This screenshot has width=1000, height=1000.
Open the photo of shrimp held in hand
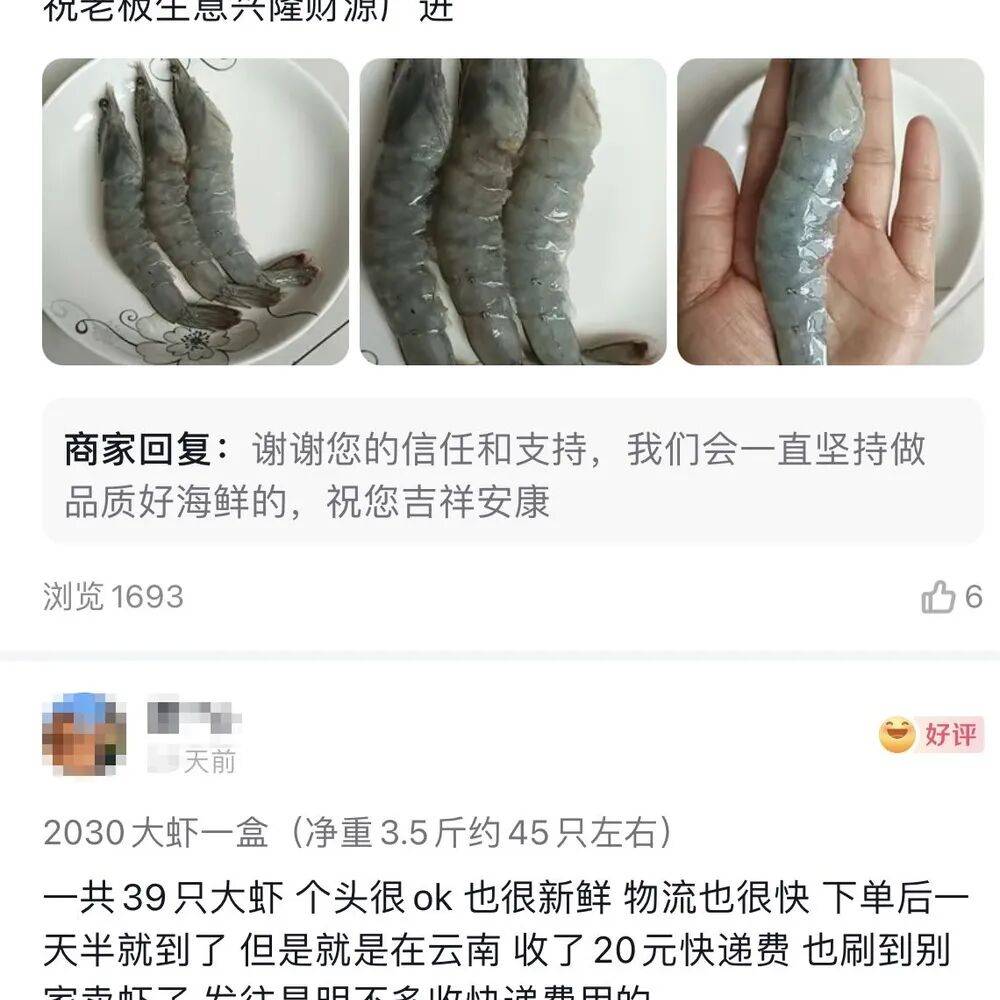pos(830,212)
